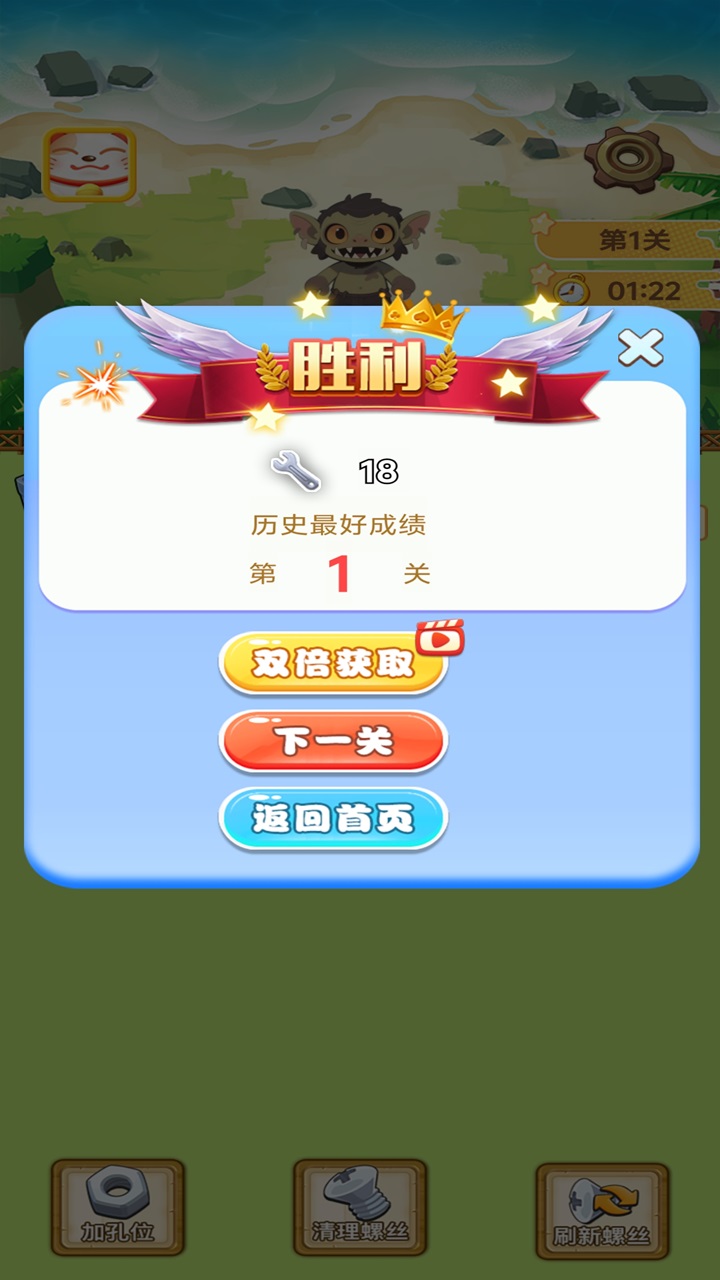Screen dimensions: 720x1280
Task: Use the 加孔位 add-hole booster
Action: pyautogui.click(x=118, y=1207)
